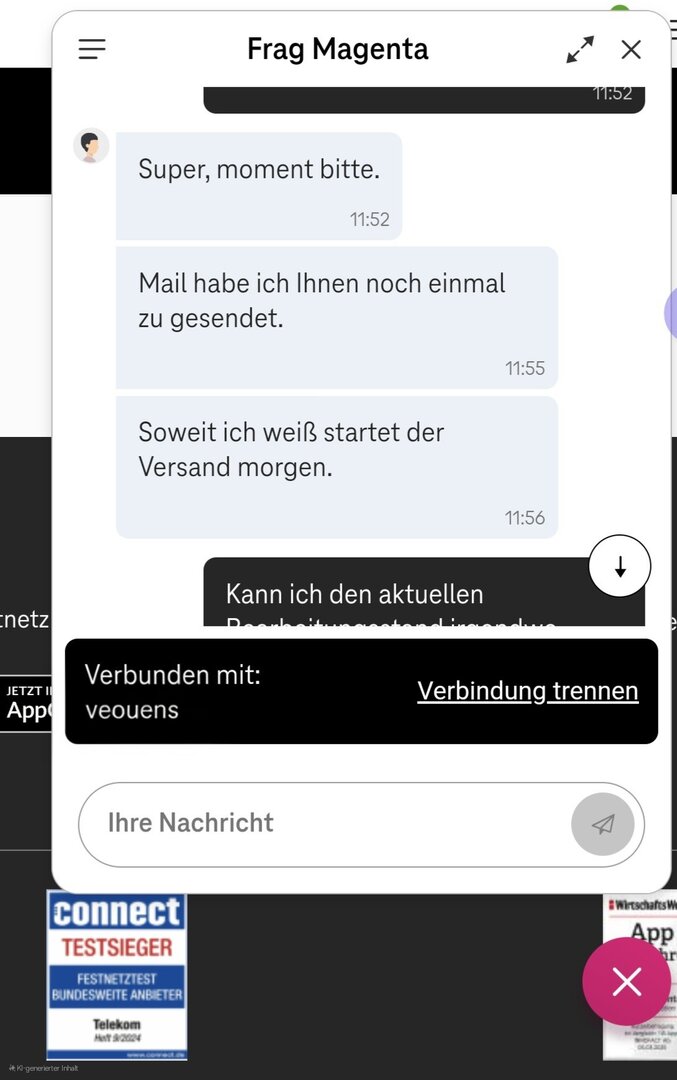Screen dimensions: 677x1080
Task: Expand the chat window to full size
Action: point(580,49)
